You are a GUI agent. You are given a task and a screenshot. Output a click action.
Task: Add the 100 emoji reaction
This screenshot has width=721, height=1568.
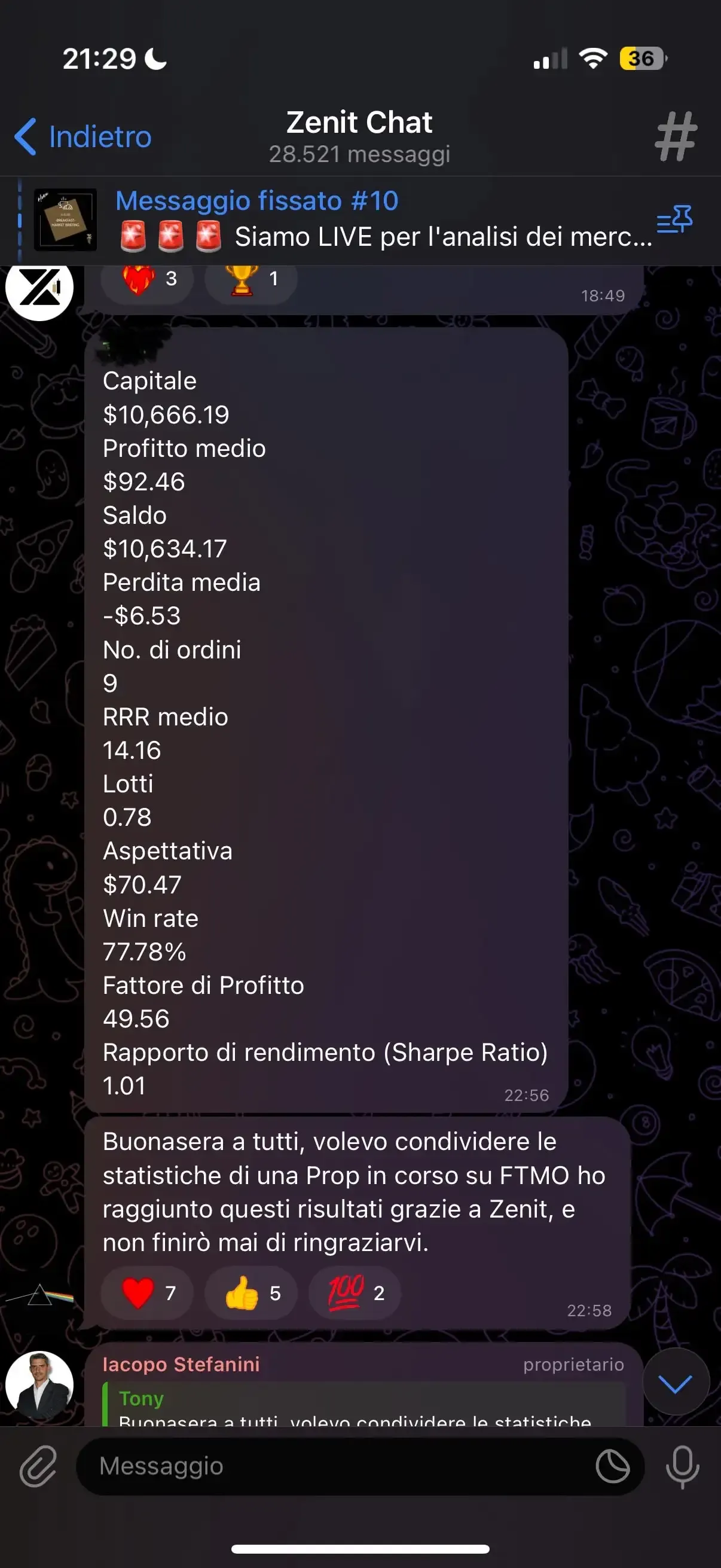(355, 1292)
